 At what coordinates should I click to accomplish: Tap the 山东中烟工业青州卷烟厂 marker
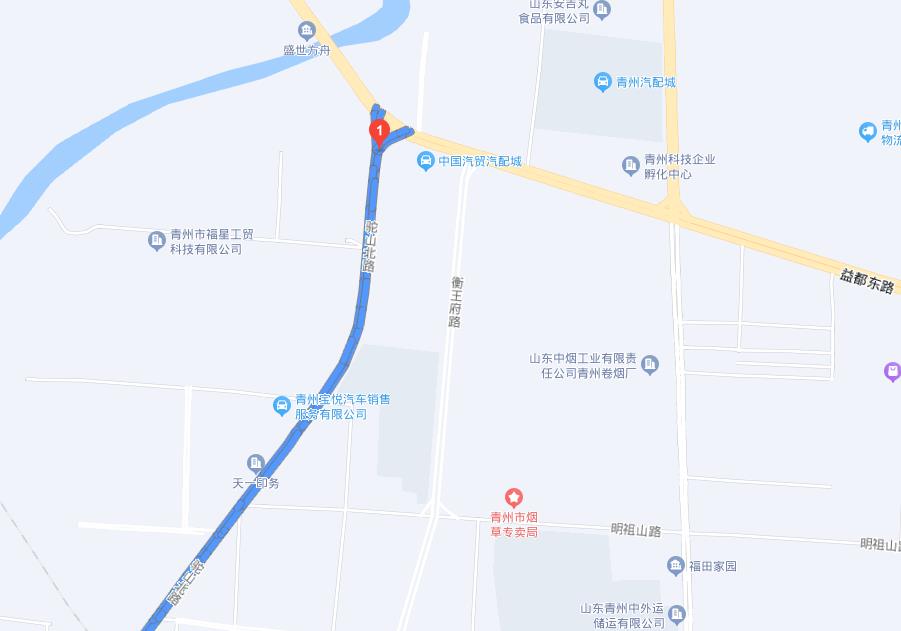click(x=650, y=365)
